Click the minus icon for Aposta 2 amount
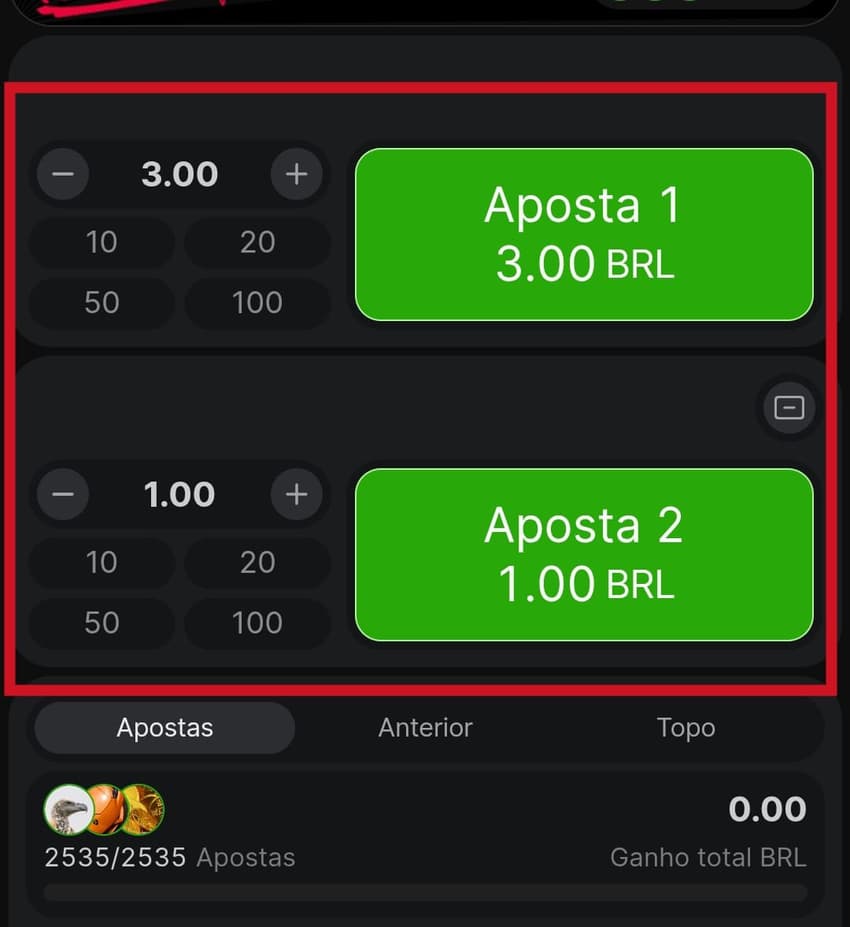The height and width of the screenshot is (927, 850). pos(62,494)
